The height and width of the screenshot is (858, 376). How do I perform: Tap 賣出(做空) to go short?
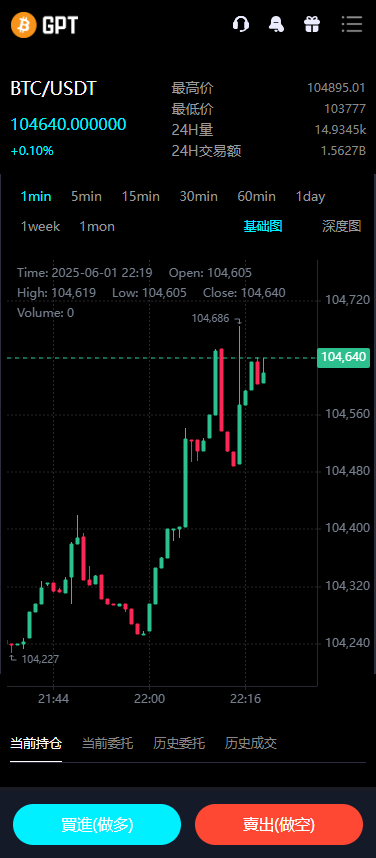pos(279,825)
